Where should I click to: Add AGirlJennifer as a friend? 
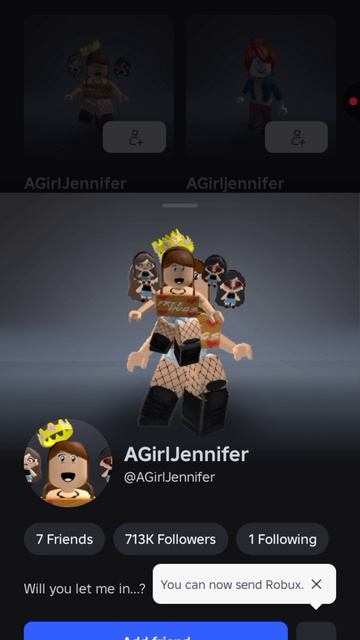pos(156,631)
